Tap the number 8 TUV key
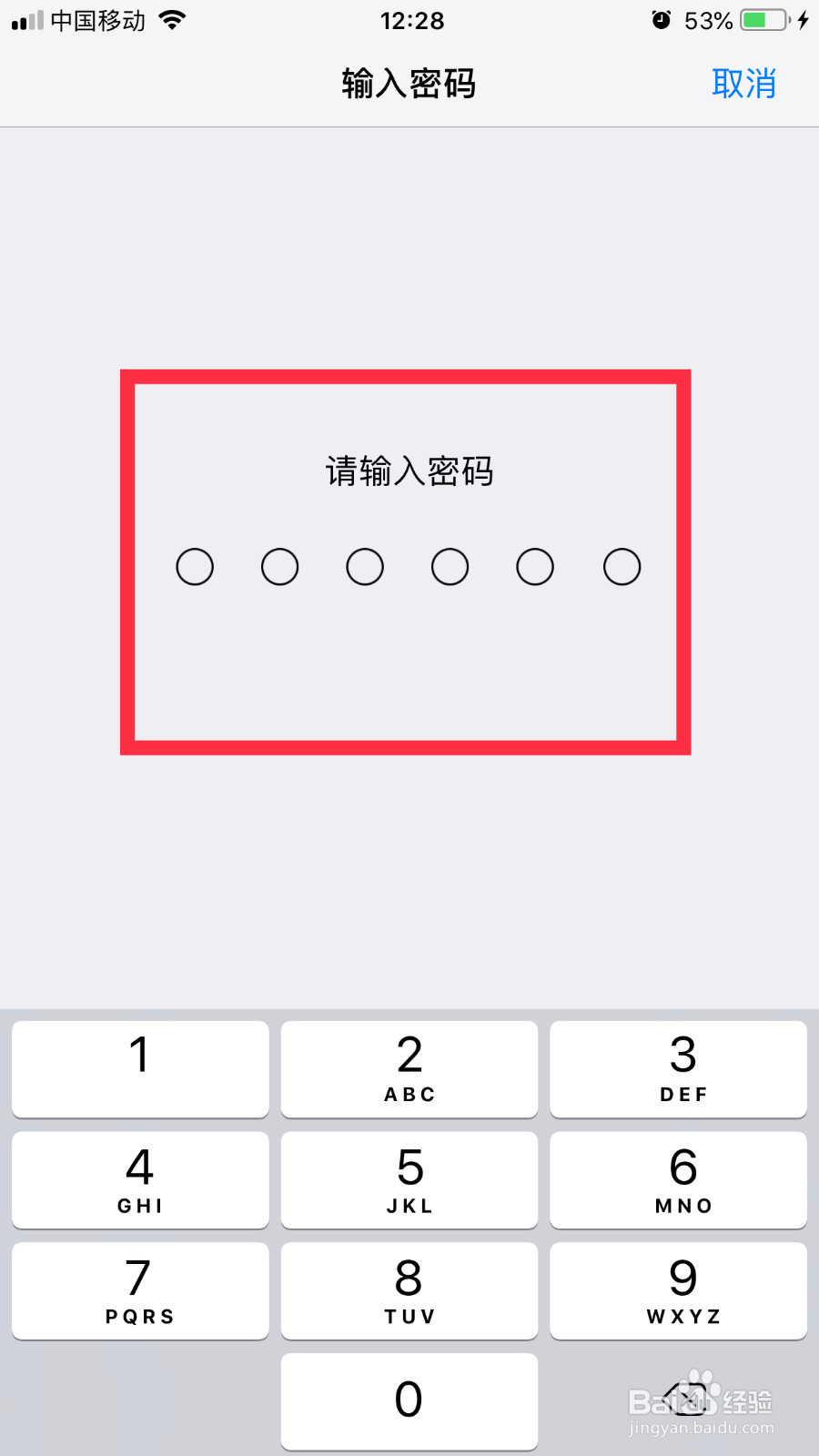 (x=408, y=1290)
